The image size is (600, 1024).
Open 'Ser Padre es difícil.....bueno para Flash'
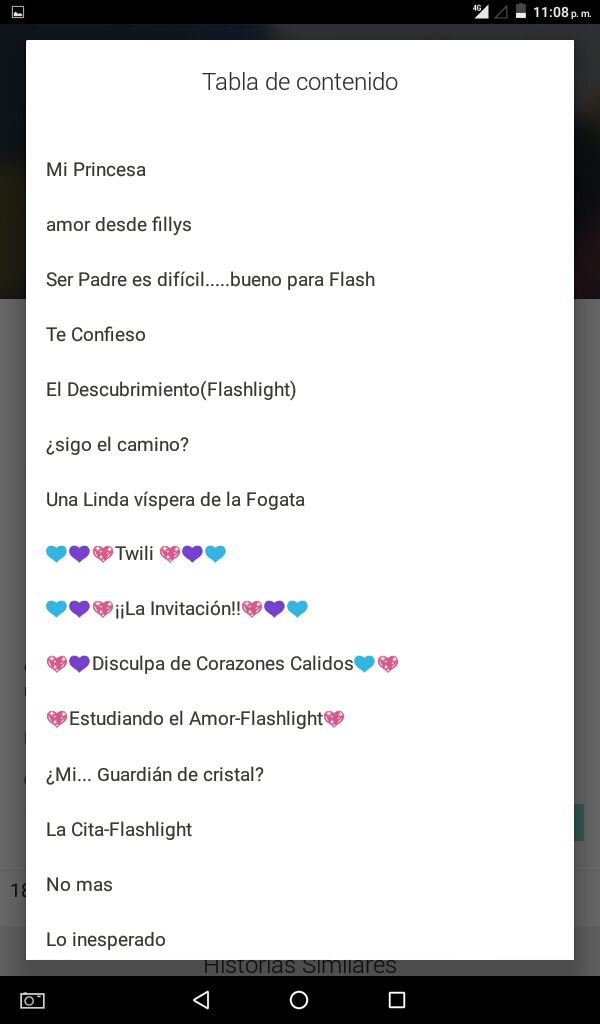point(300,280)
